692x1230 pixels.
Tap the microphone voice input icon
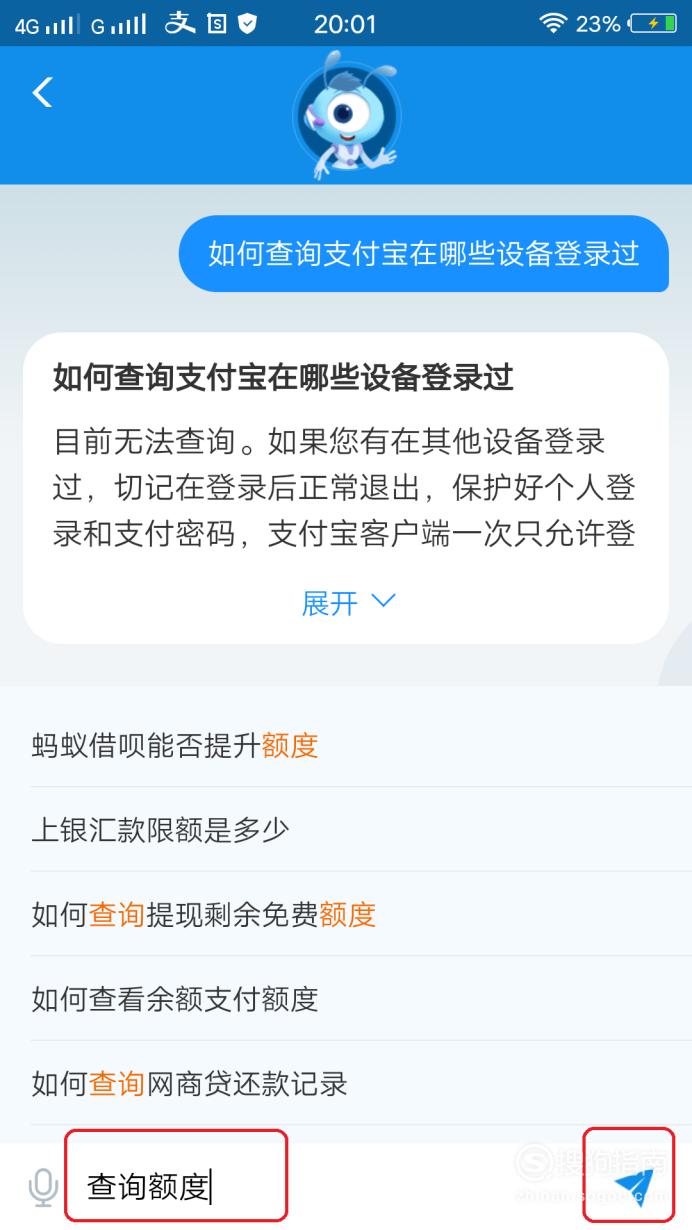pos(42,1187)
